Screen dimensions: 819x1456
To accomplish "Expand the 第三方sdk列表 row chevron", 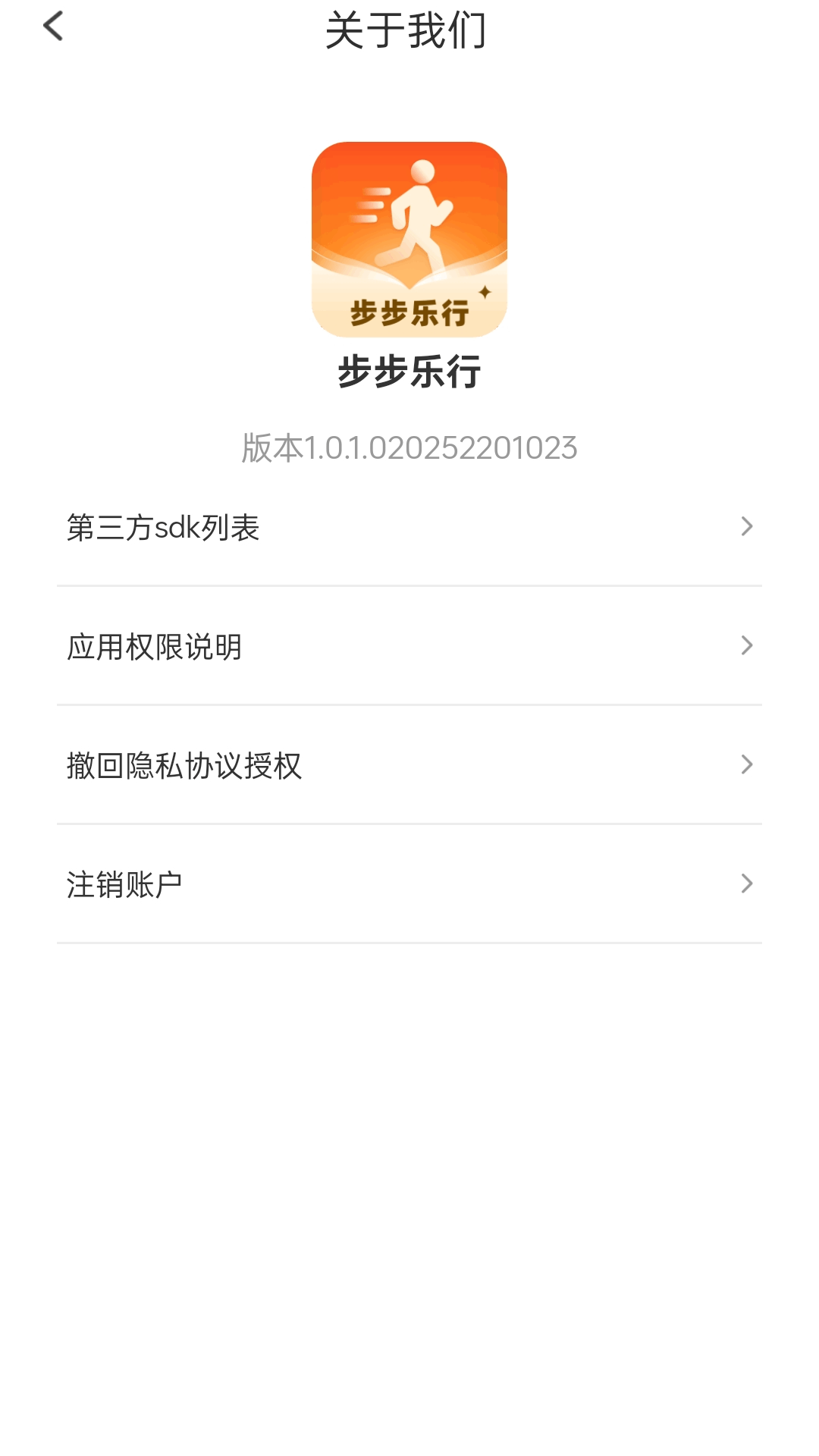I will click(748, 526).
